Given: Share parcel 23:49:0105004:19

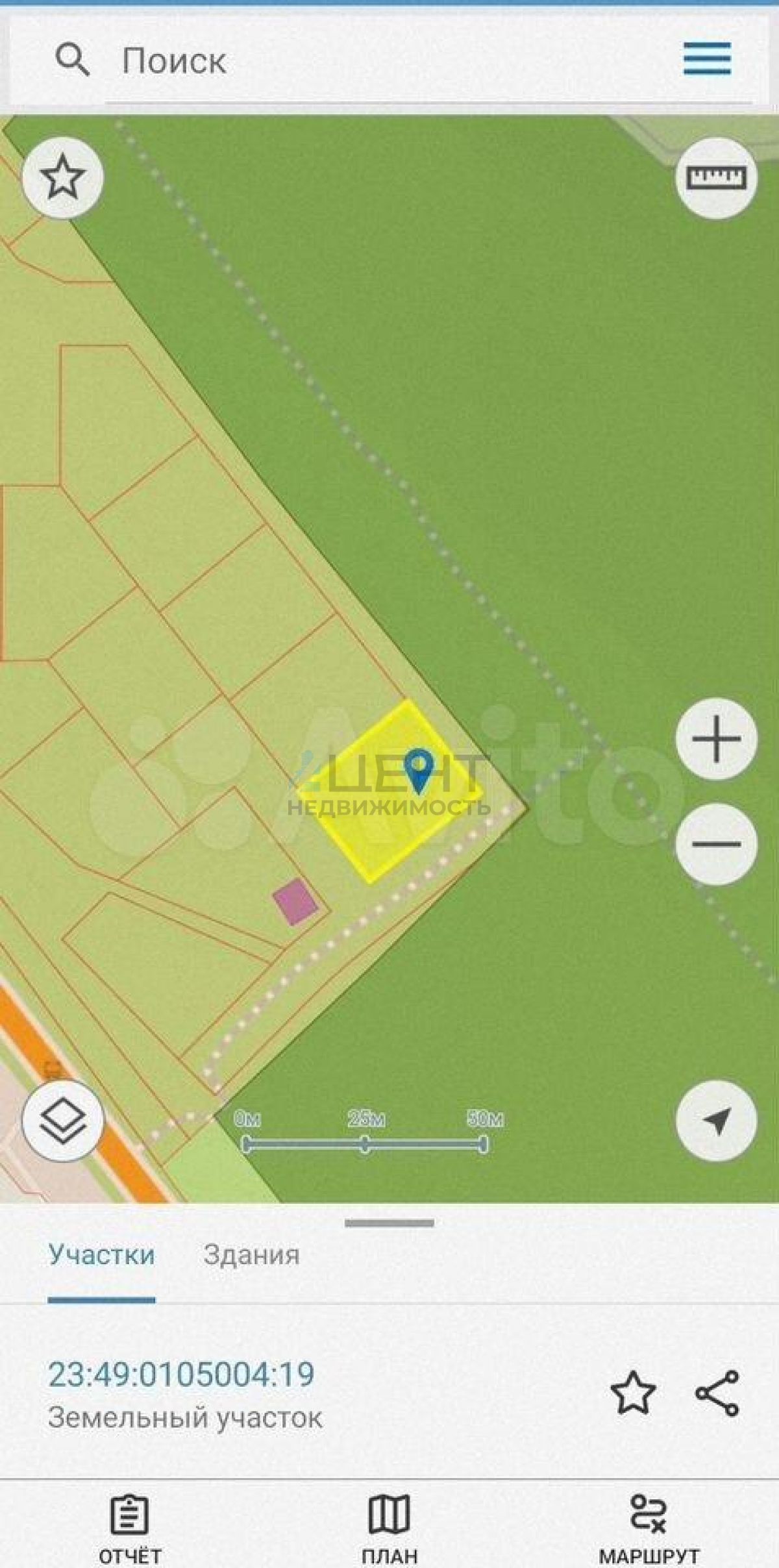Looking at the screenshot, I should click(x=717, y=1393).
